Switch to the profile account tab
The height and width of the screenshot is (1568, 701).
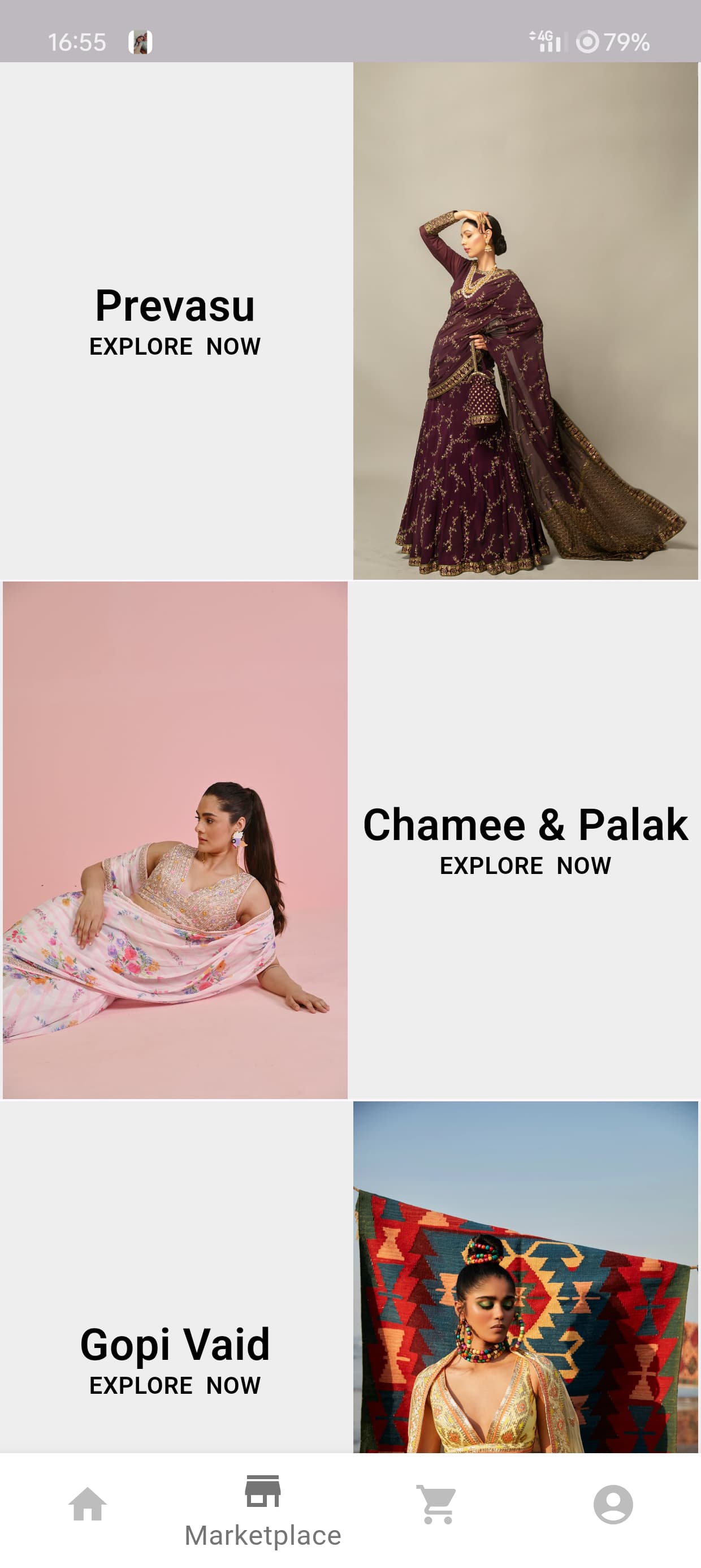coord(613,1505)
